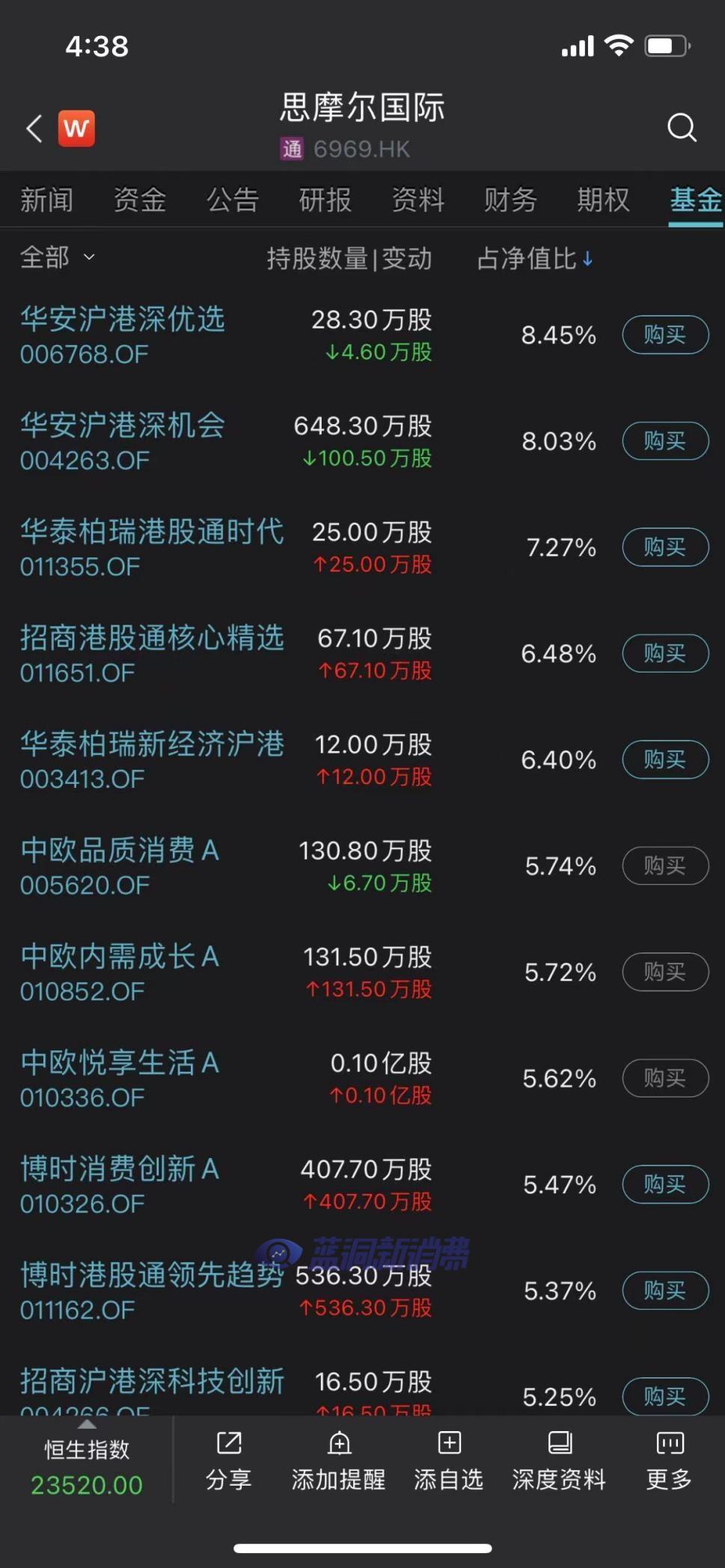Open the 添加提醒 alert reminder icon
The height and width of the screenshot is (1568, 725).
click(x=338, y=1459)
